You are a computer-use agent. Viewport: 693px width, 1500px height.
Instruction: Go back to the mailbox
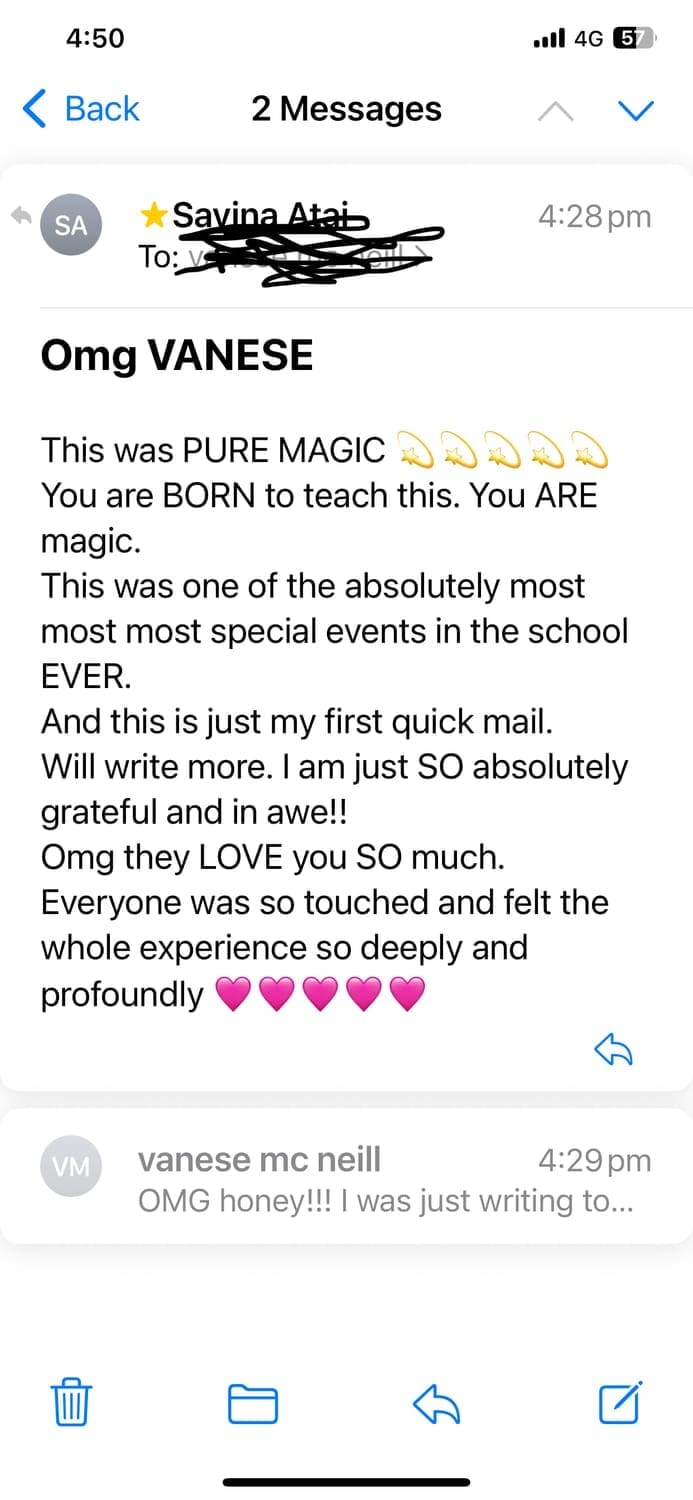click(82, 108)
